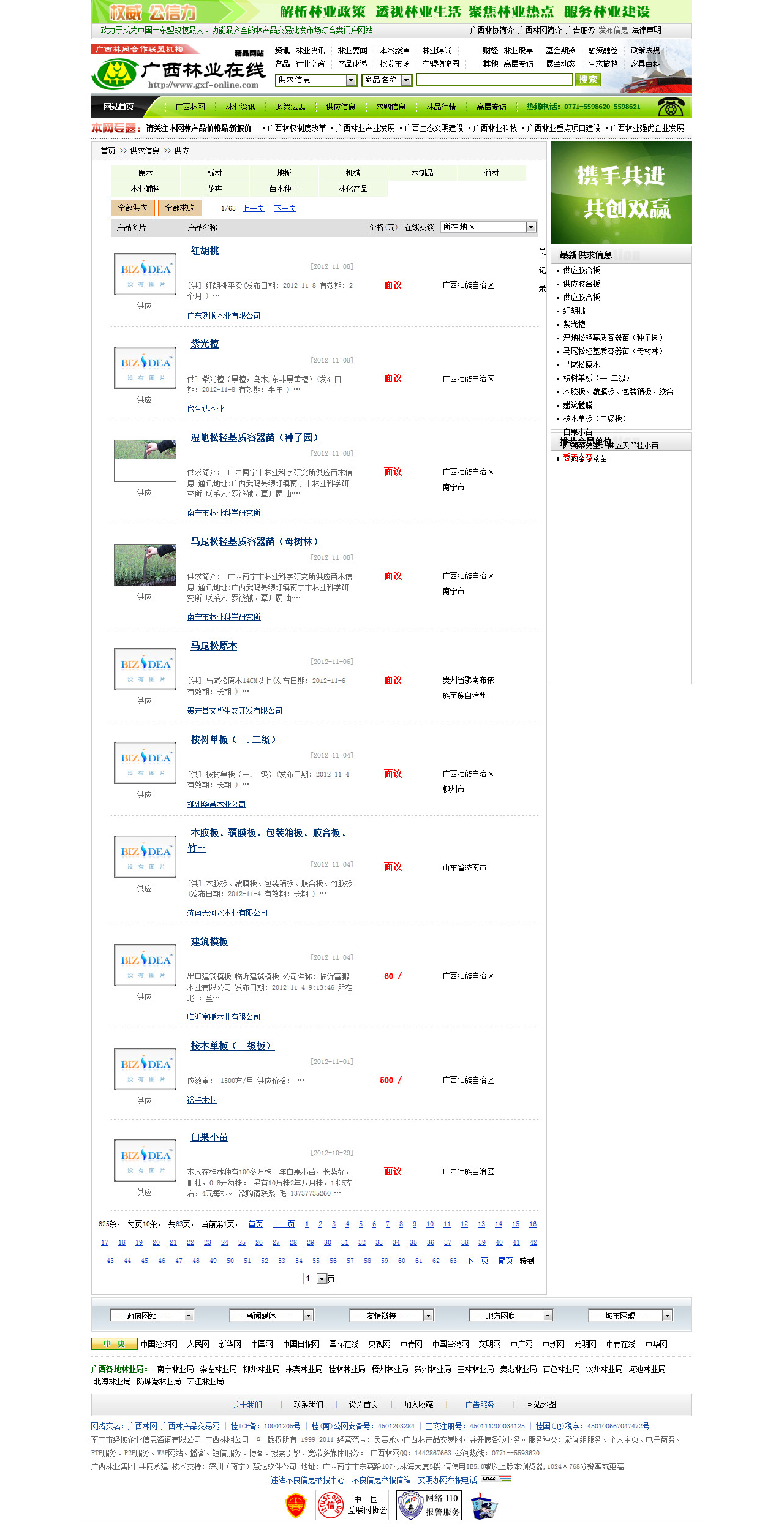Open 政策法规 in the green navigation bar
The image size is (784, 1524).
(290, 107)
